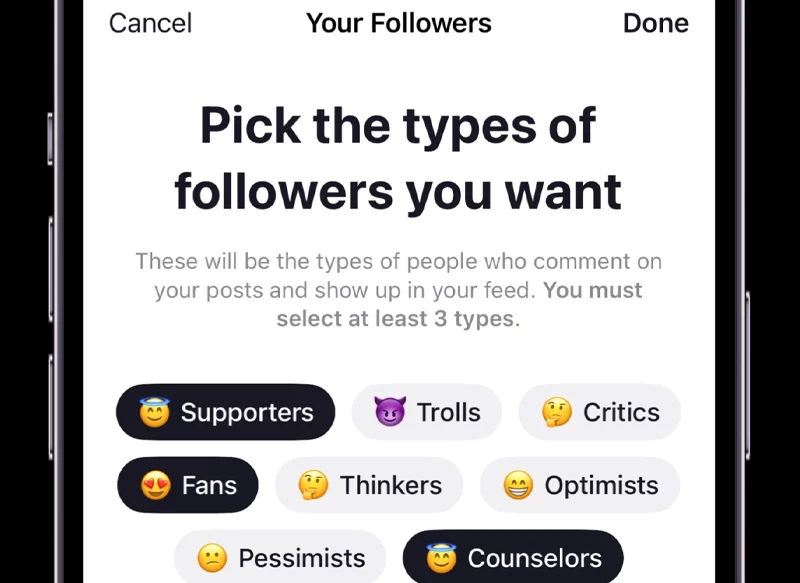This screenshot has width=800, height=583.
Task: Deselect the Supporters chip
Action: pos(225,412)
